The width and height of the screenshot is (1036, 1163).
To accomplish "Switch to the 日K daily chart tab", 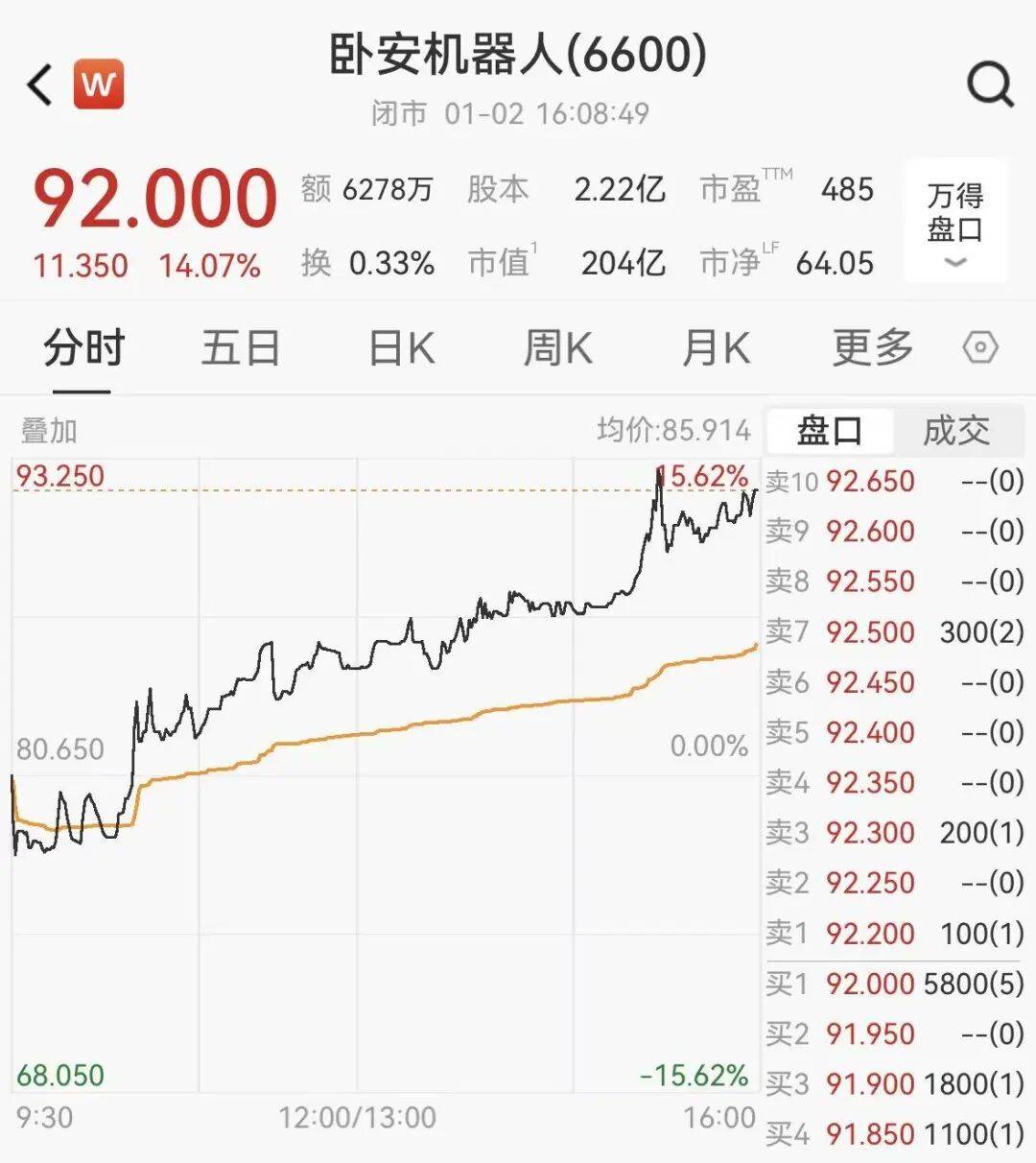I will tap(400, 349).
